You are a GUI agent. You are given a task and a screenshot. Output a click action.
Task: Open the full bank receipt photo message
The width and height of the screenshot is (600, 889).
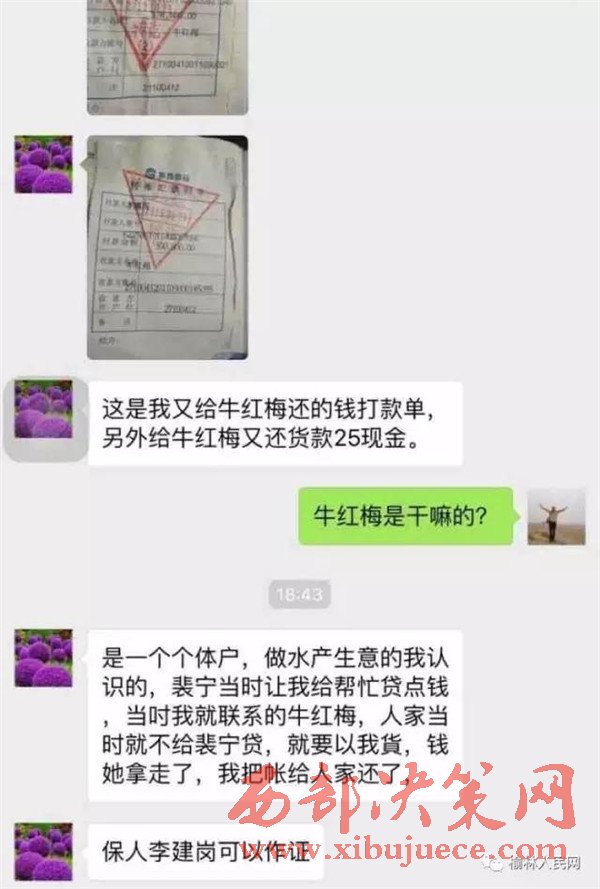(x=166, y=246)
